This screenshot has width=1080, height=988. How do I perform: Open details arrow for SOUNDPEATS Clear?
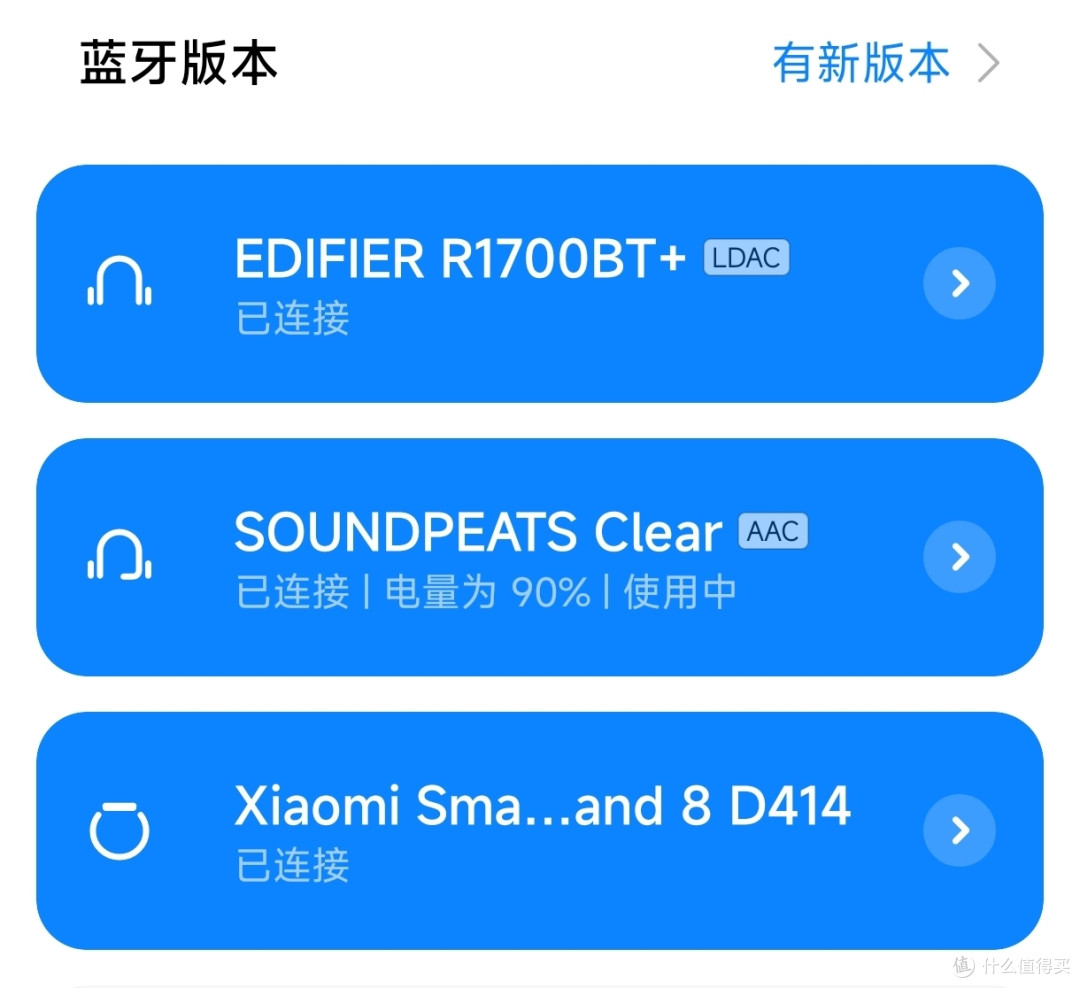click(959, 557)
